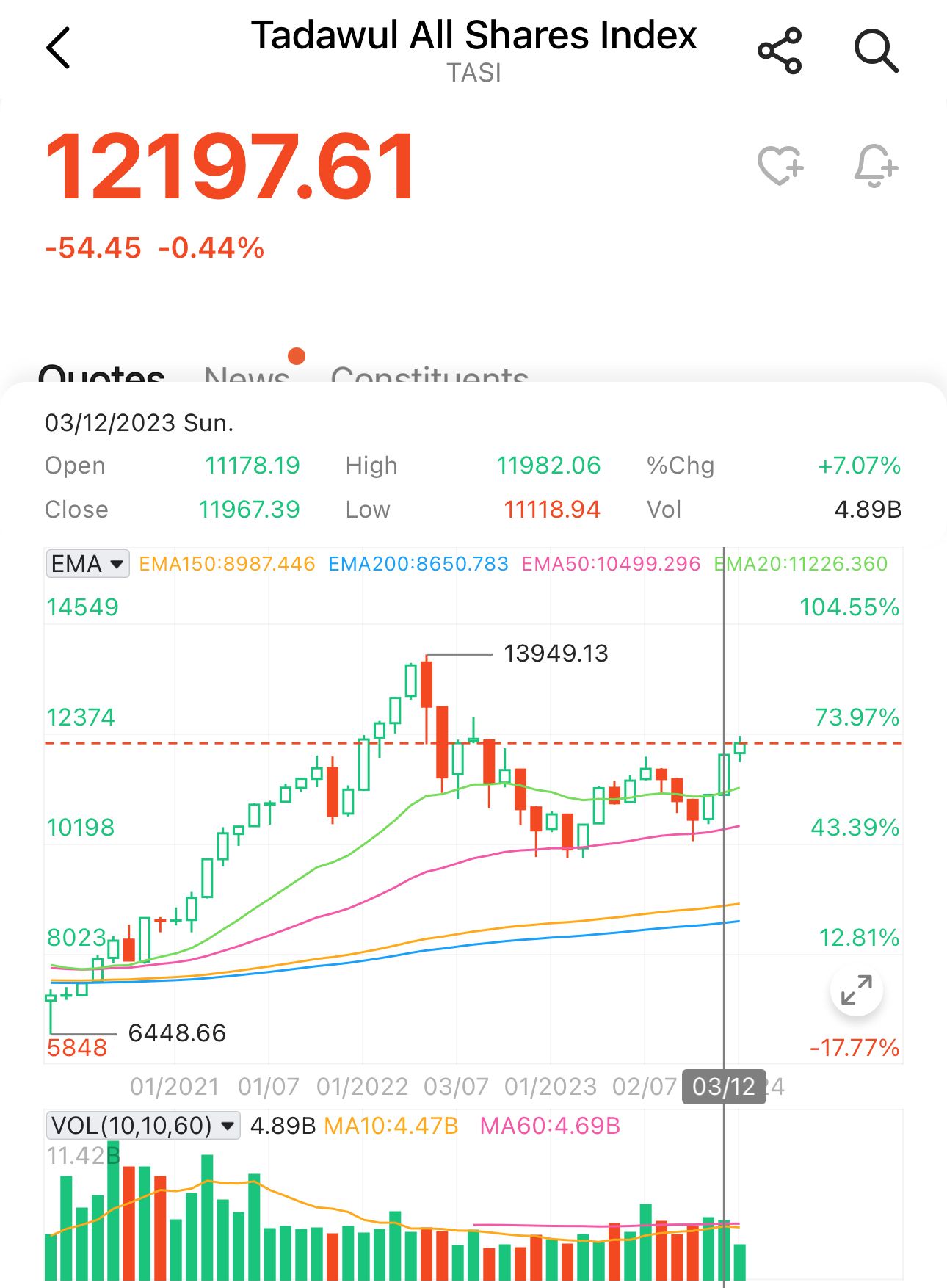This screenshot has width=947, height=1288.
Task: Select the Quotes tab
Action: pyautogui.click(x=101, y=374)
